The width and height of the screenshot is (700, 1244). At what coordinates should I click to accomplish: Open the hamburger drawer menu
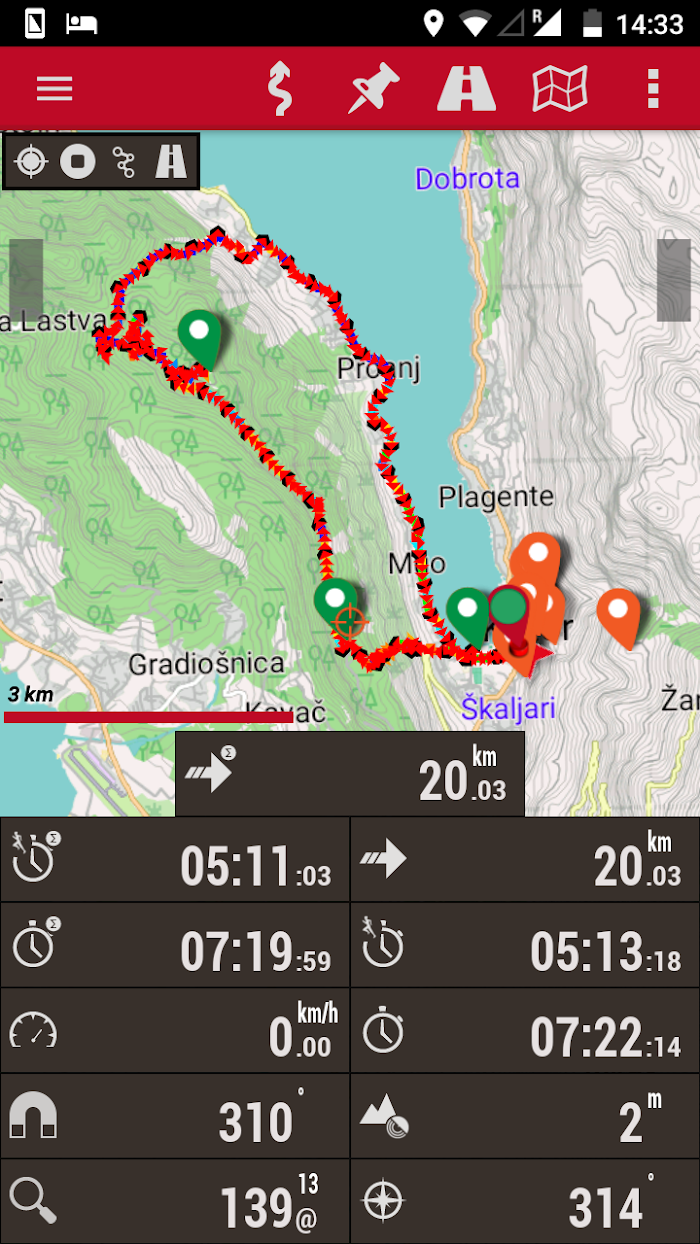coord(55,88)
